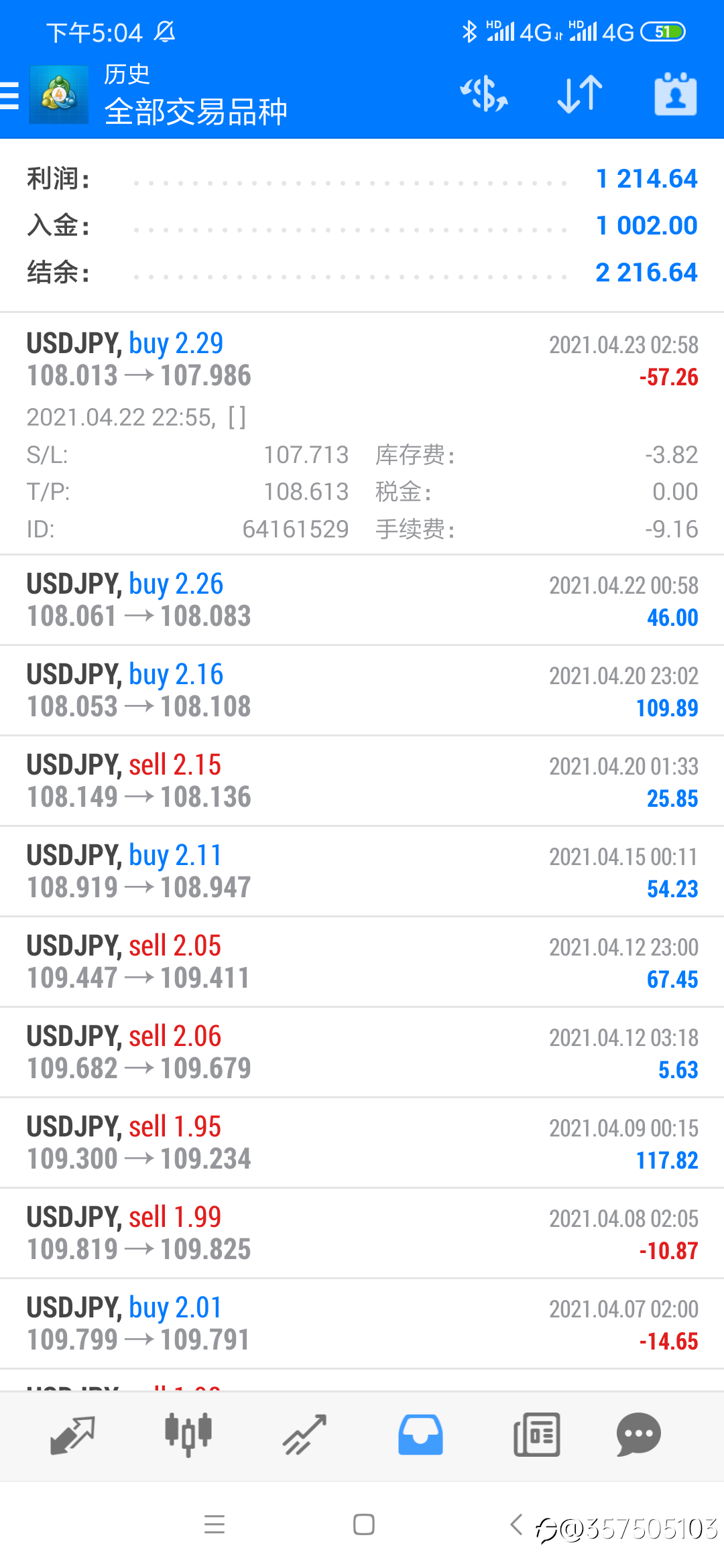The width and height of the screenshot is (724, 1568).
Task: Switch to the quotes tab
Action: 72,1435
